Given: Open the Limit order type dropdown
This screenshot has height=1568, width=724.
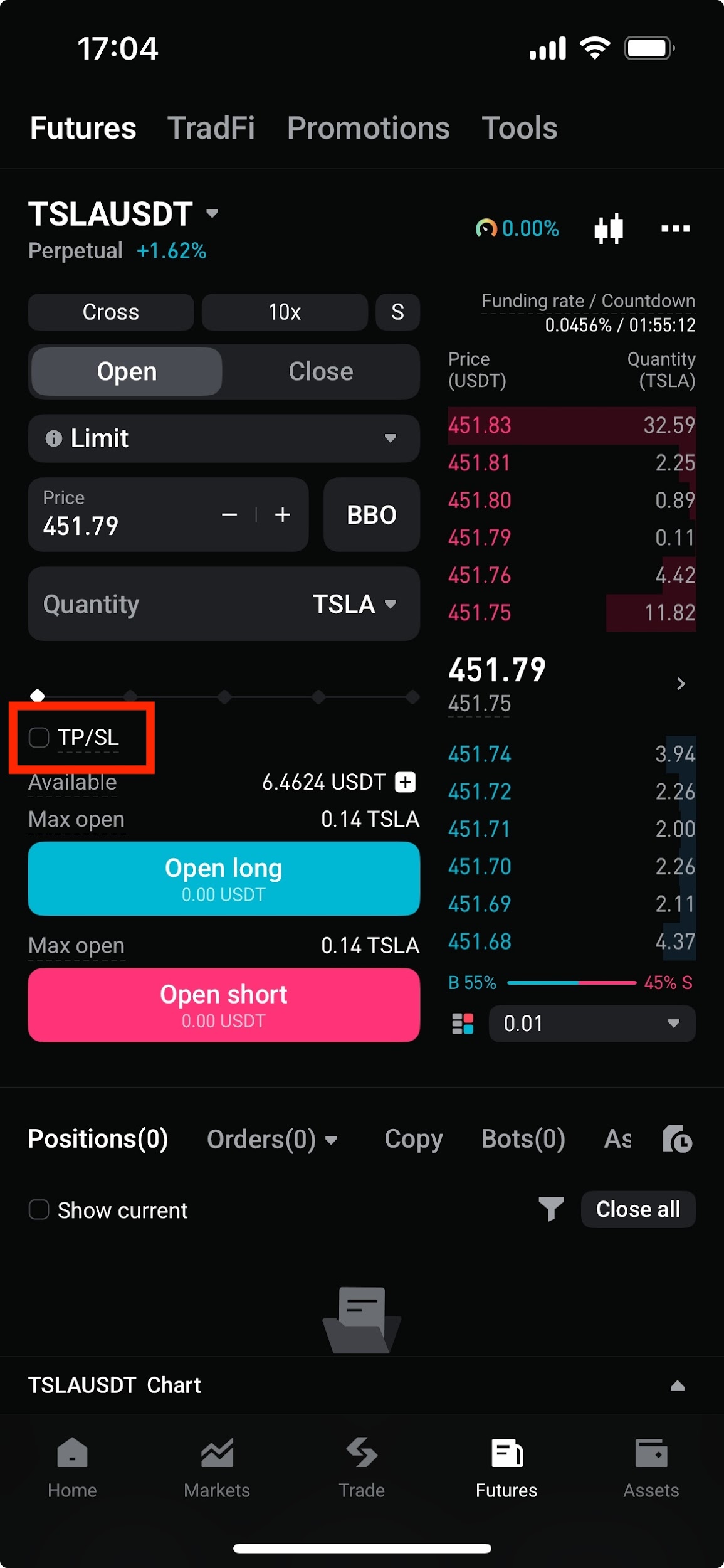Looking at the screenshot, I should 223,438.
